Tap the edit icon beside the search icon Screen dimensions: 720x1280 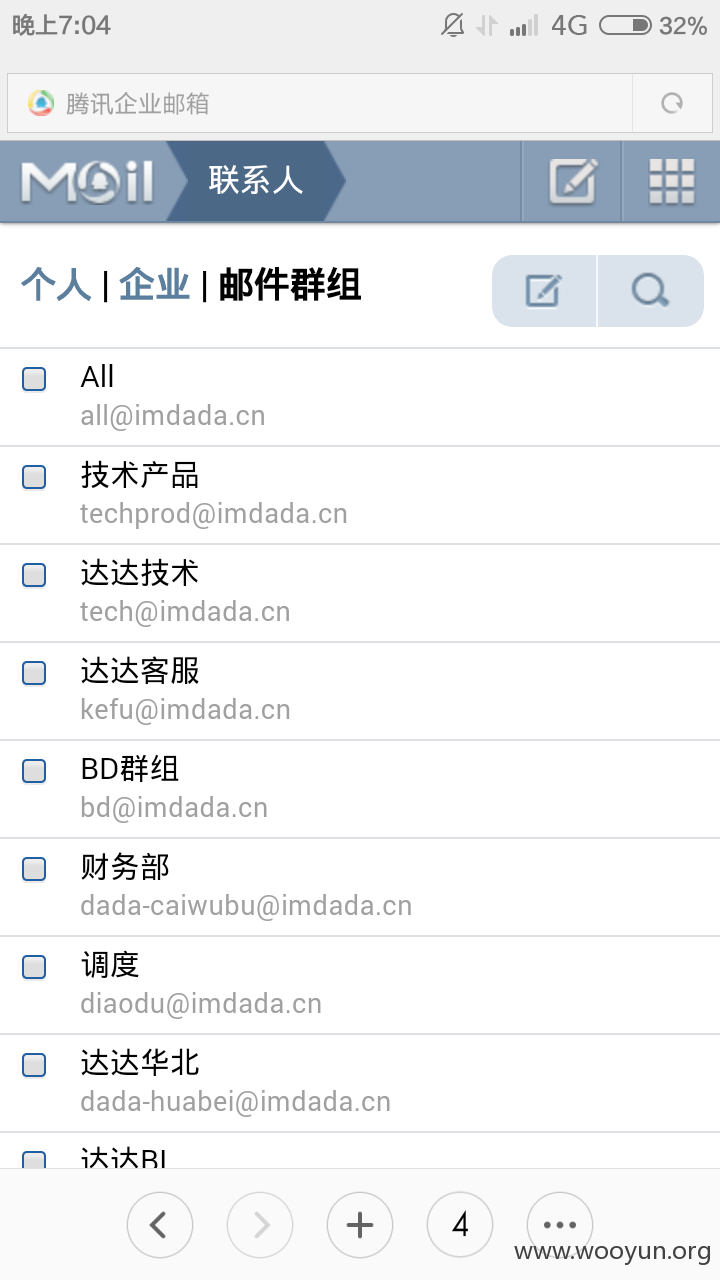[544, 291]
